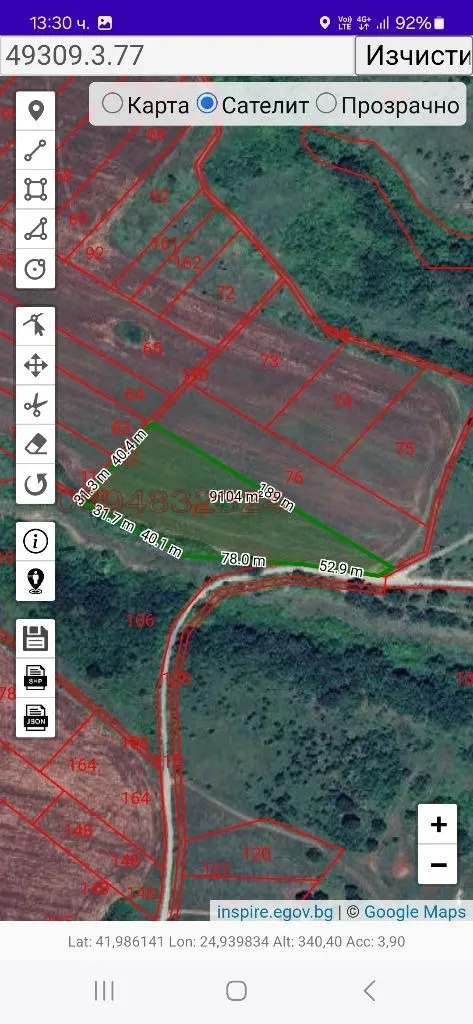Viewport: 473px width, 1024px height.
Task: Tap the Изчисти clear button
Action: (x=414, y=56)
